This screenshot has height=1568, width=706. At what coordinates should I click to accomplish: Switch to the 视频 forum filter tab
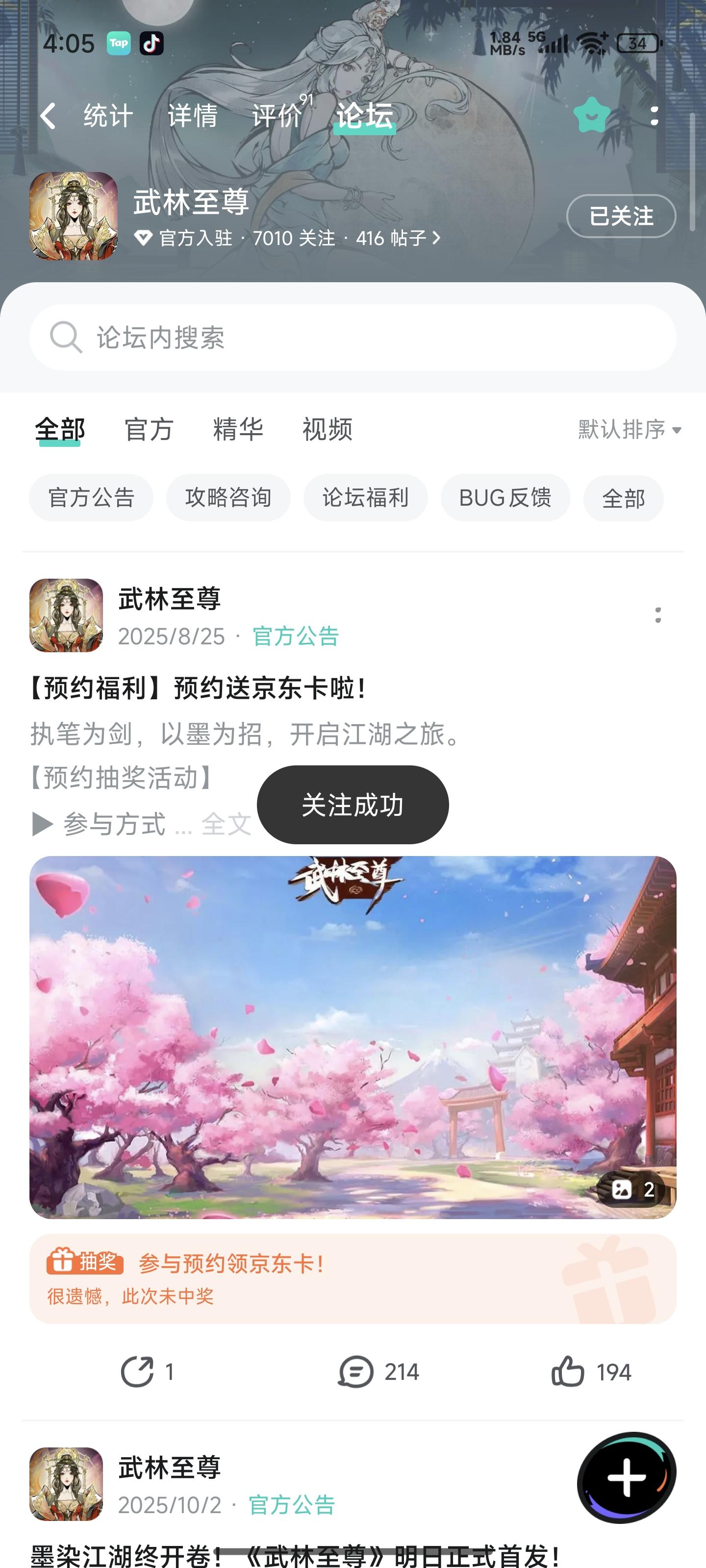325,430
